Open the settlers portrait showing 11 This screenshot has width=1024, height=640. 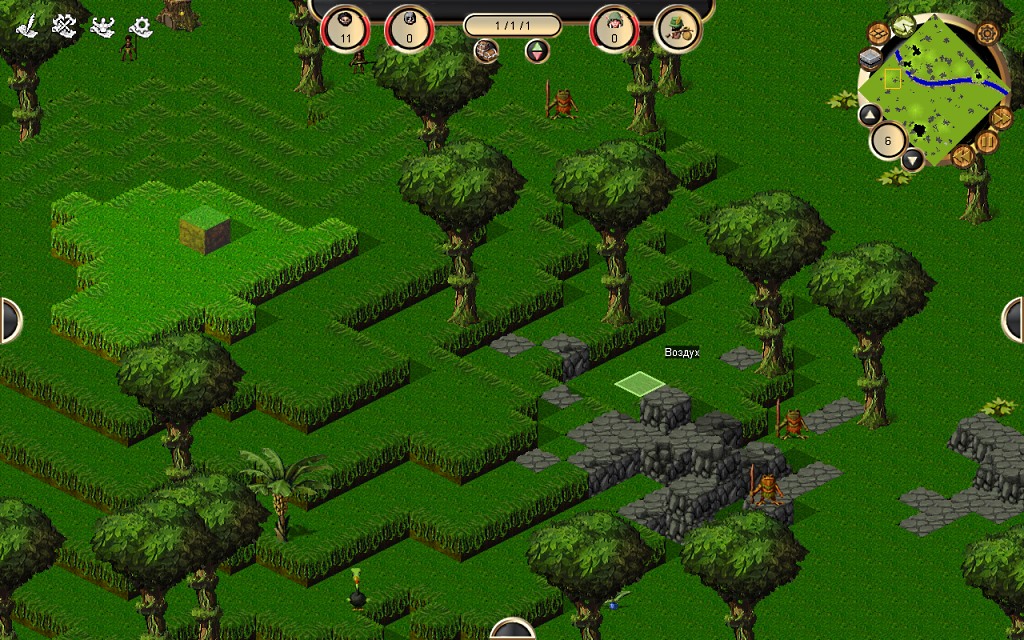click(x=346, y=28)
